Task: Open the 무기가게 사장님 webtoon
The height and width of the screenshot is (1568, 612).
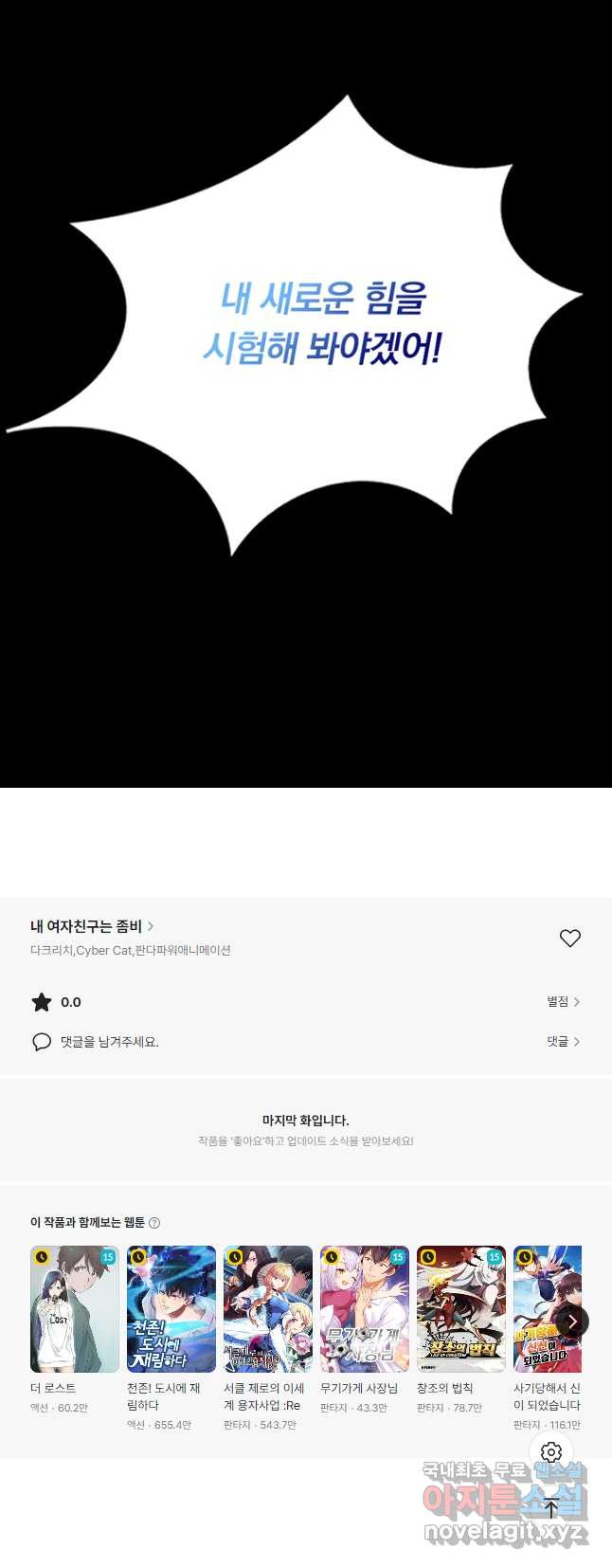Action: [365, 1309]
